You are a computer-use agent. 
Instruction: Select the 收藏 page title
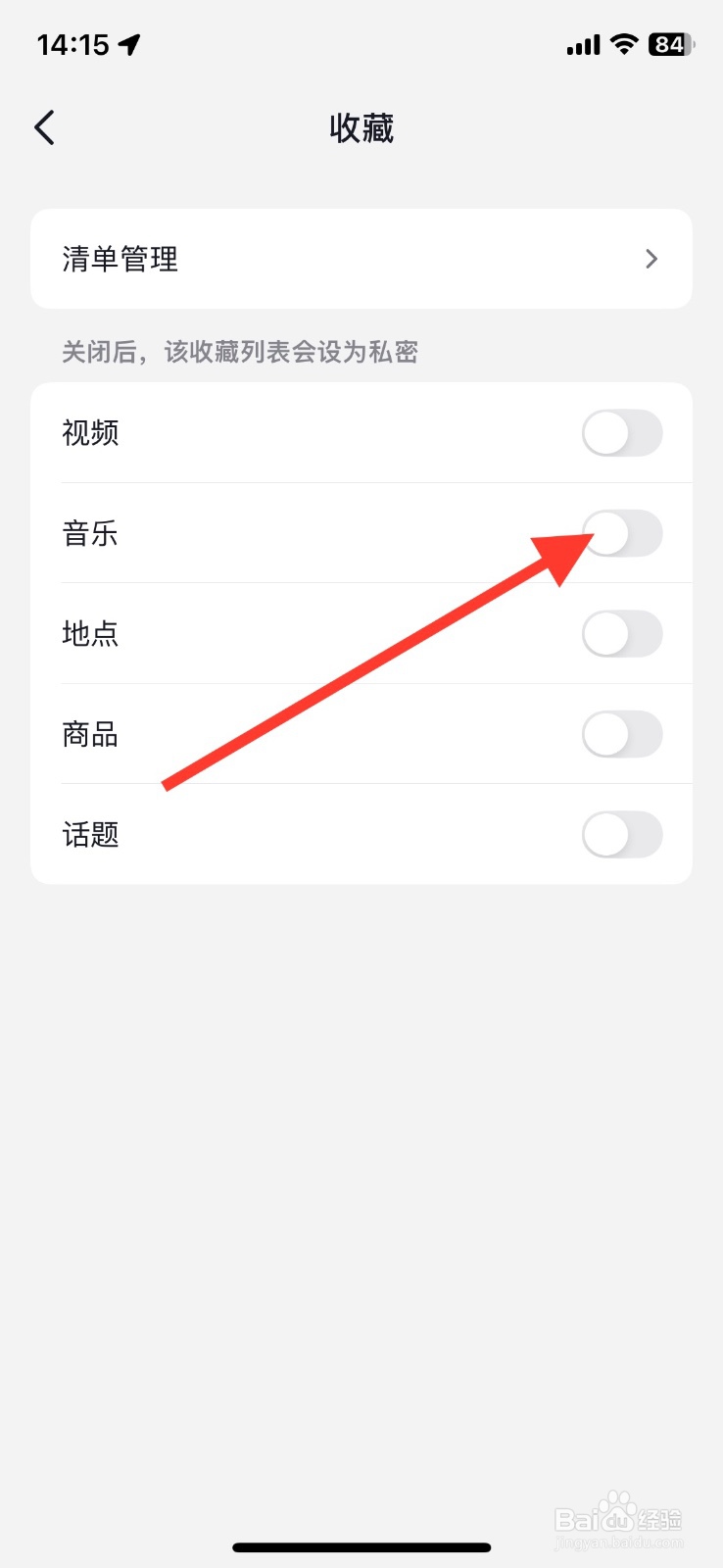point(361,128)
